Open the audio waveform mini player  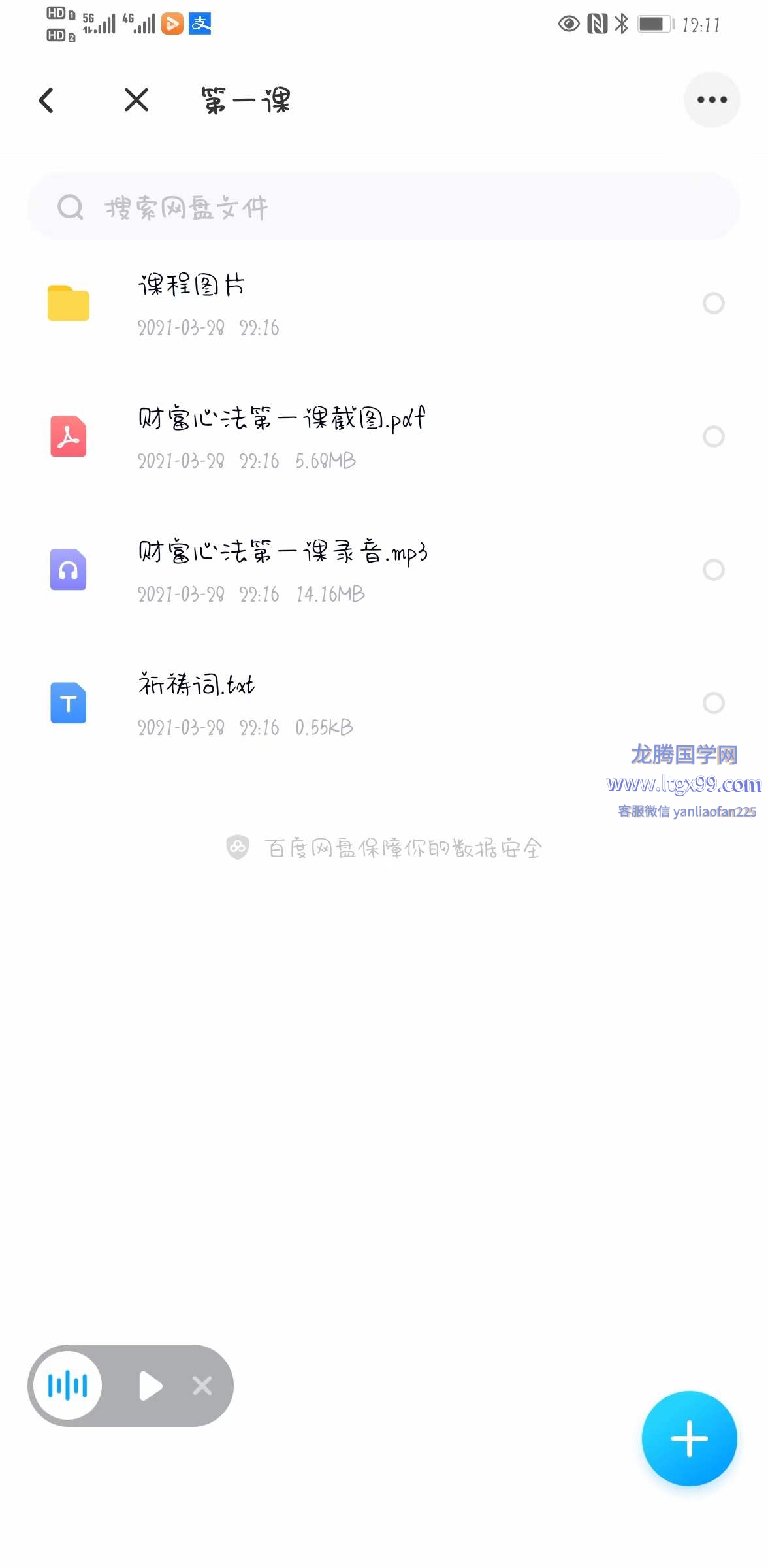[x=68, y=1385]
